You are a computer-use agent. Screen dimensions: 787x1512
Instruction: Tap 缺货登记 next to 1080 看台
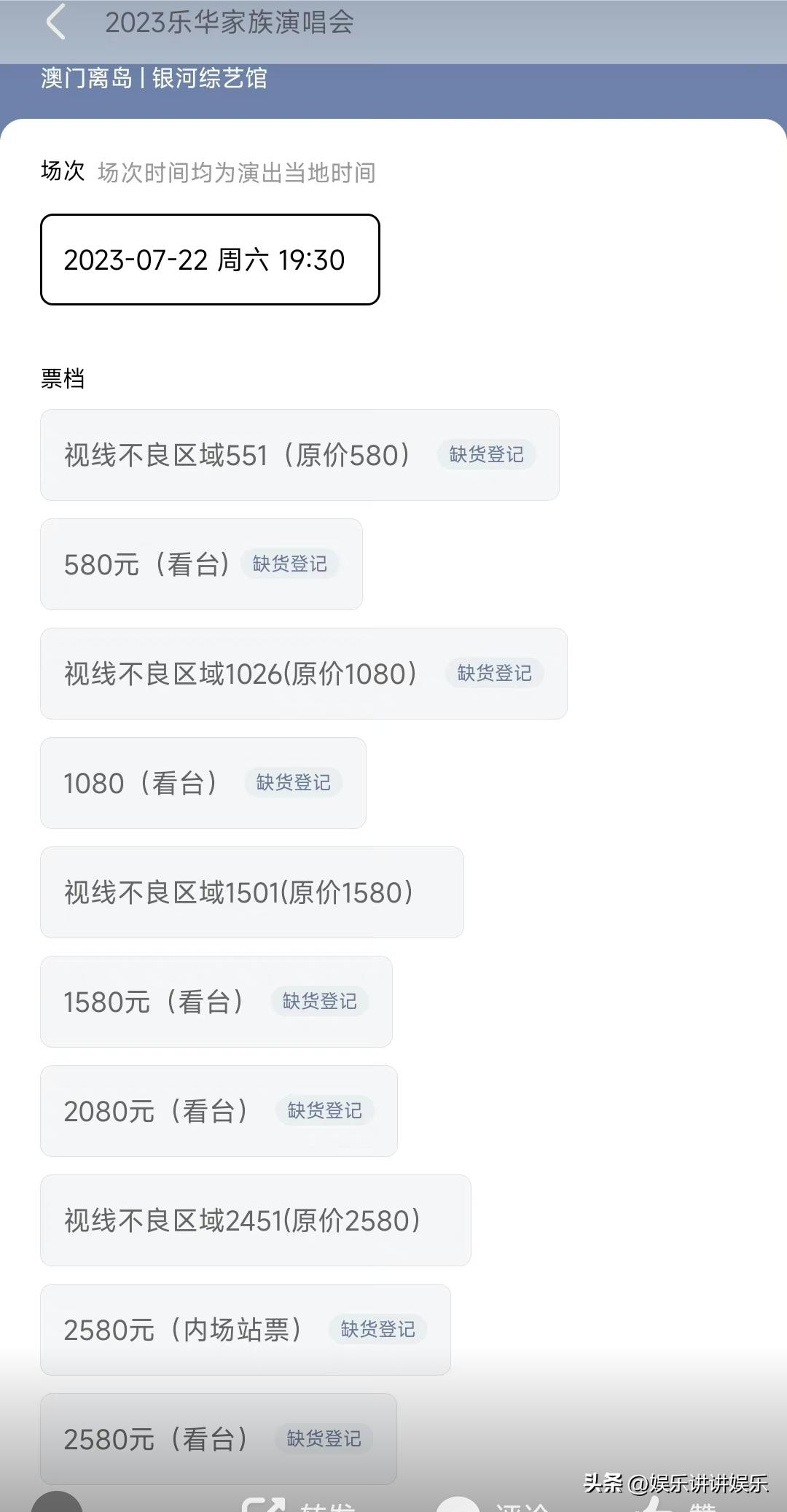(295, 782)
